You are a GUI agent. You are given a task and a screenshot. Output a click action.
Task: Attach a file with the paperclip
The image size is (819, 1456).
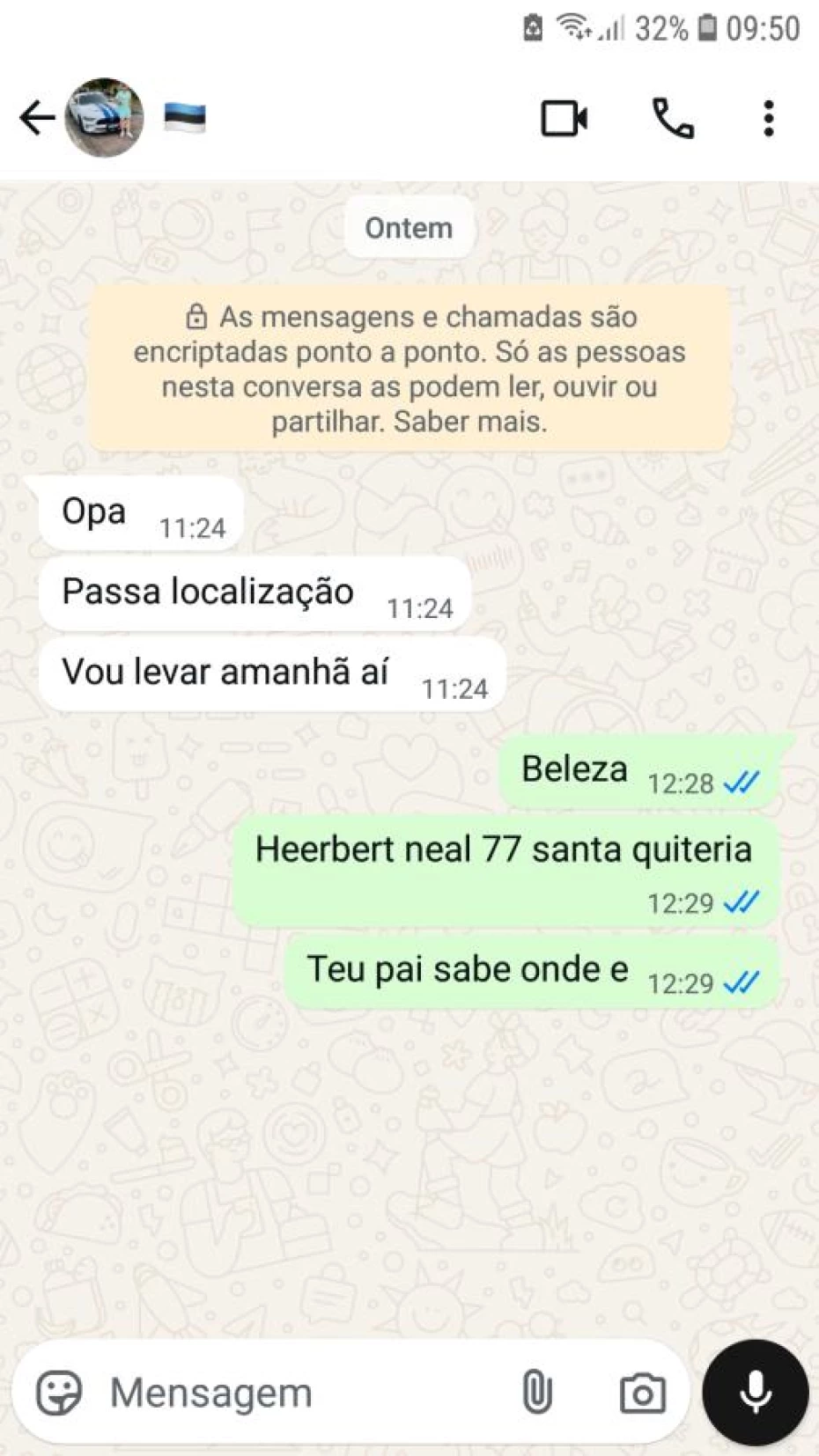536,1393
